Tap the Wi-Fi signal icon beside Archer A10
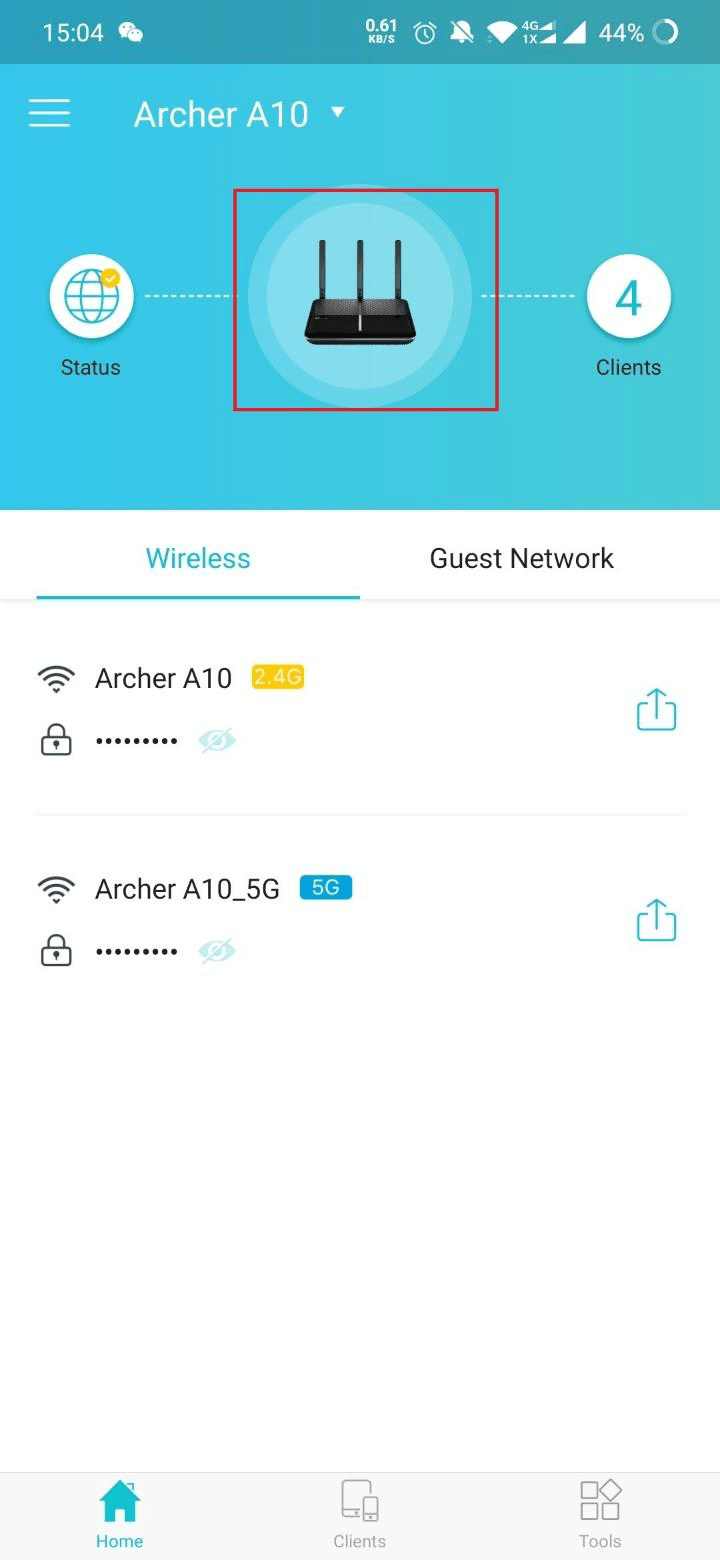 (57, 678)
